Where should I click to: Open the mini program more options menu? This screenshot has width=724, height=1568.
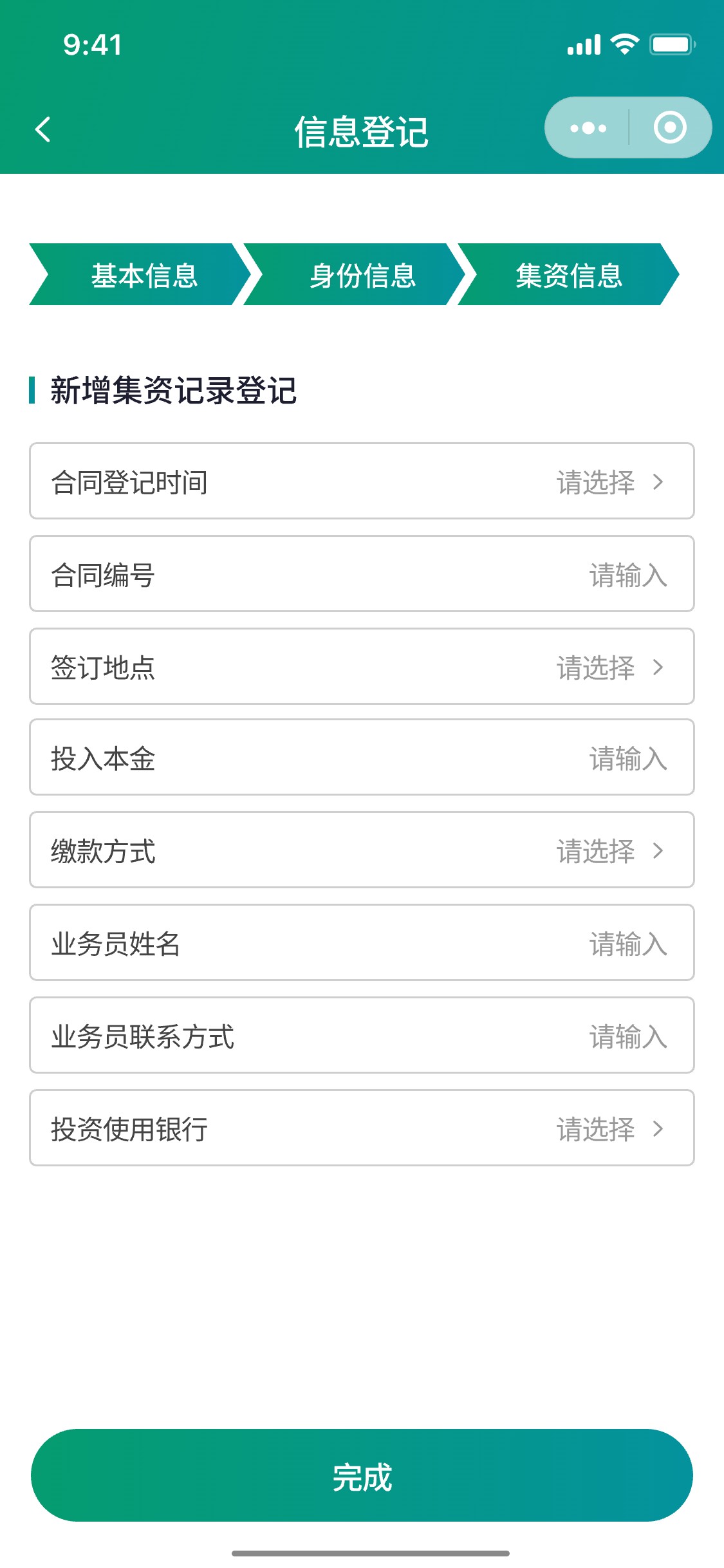coord(588,128)
